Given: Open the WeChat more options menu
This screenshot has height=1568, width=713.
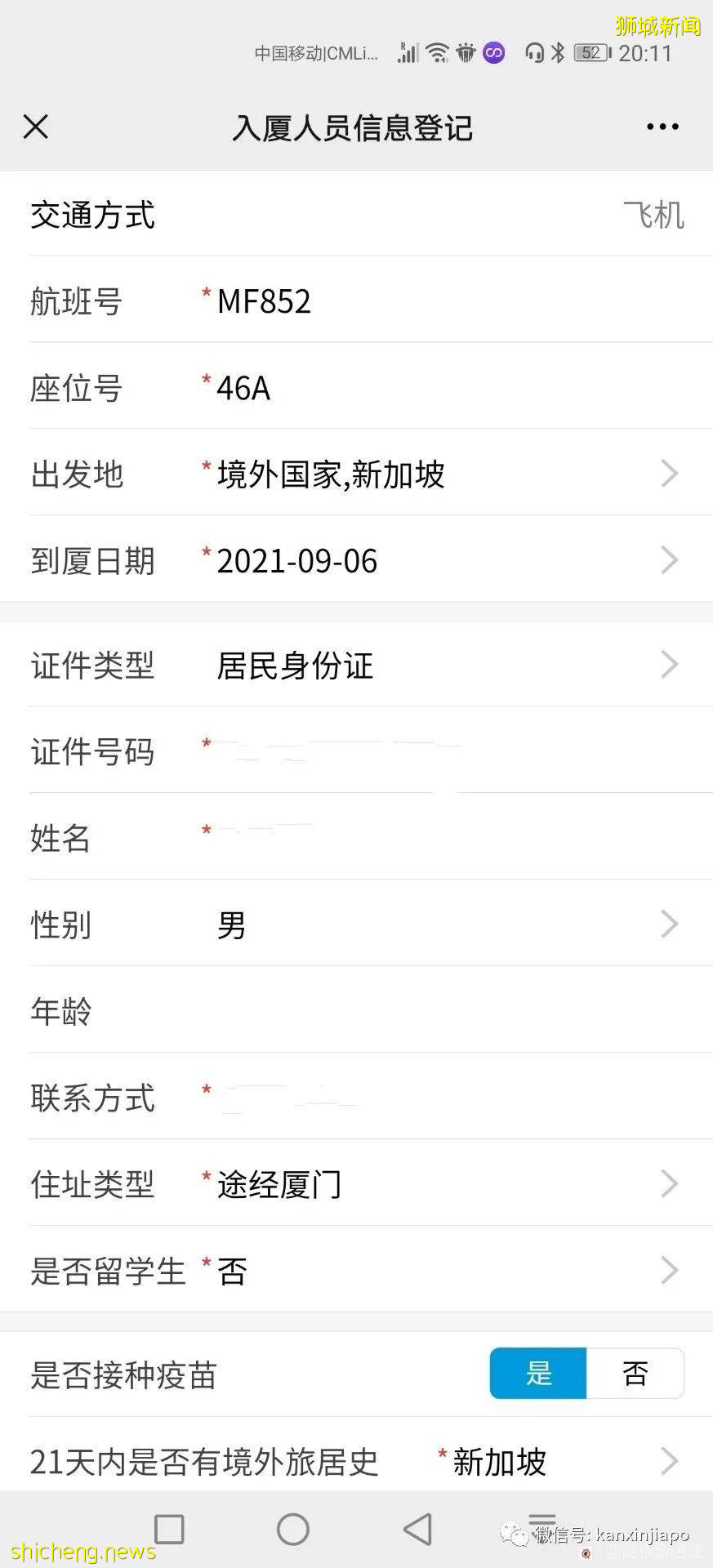Looking at the screenshot, I should point(662,127).
